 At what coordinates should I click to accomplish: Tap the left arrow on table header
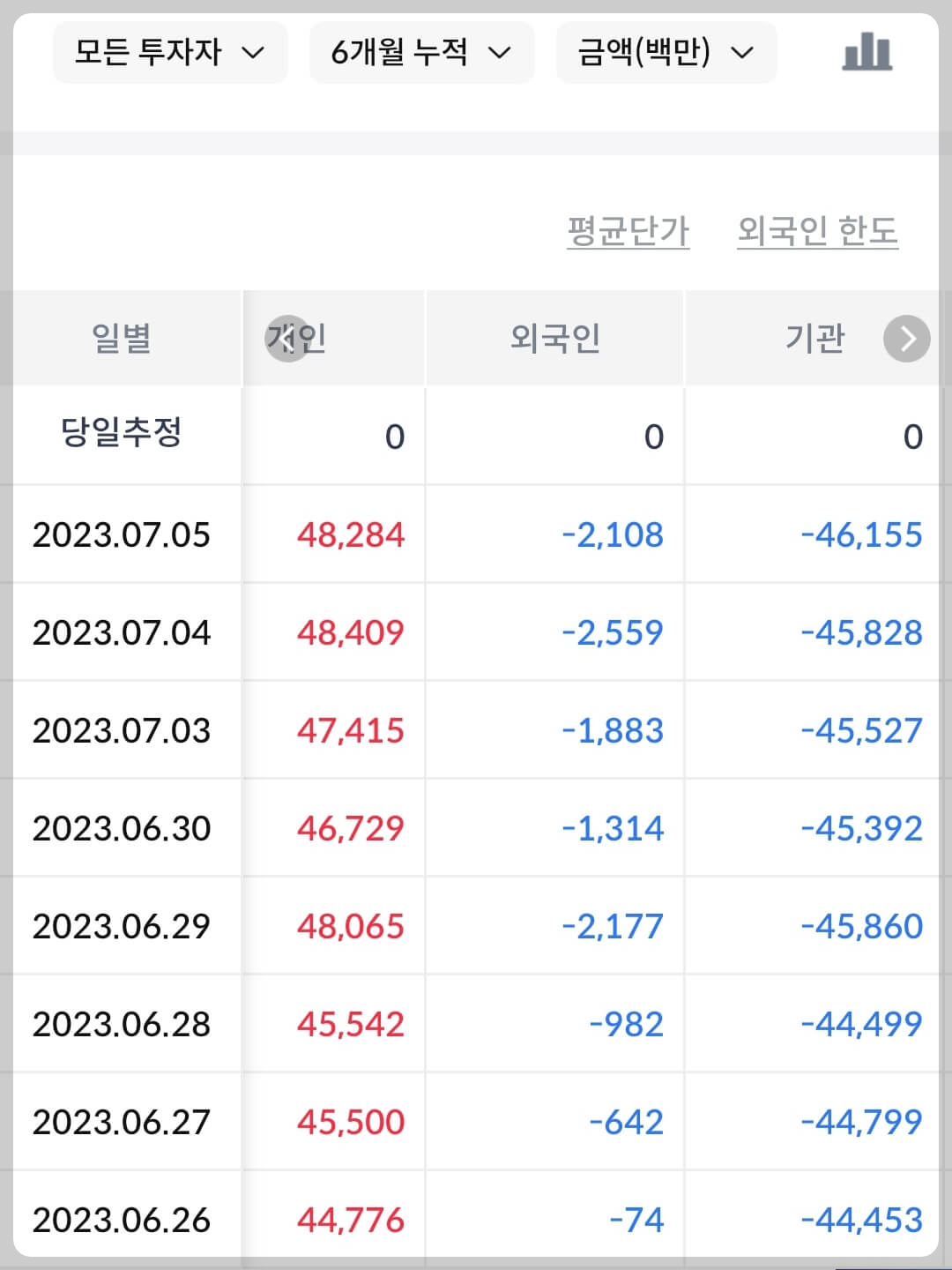pyautogui.click(x=287, y=339)
